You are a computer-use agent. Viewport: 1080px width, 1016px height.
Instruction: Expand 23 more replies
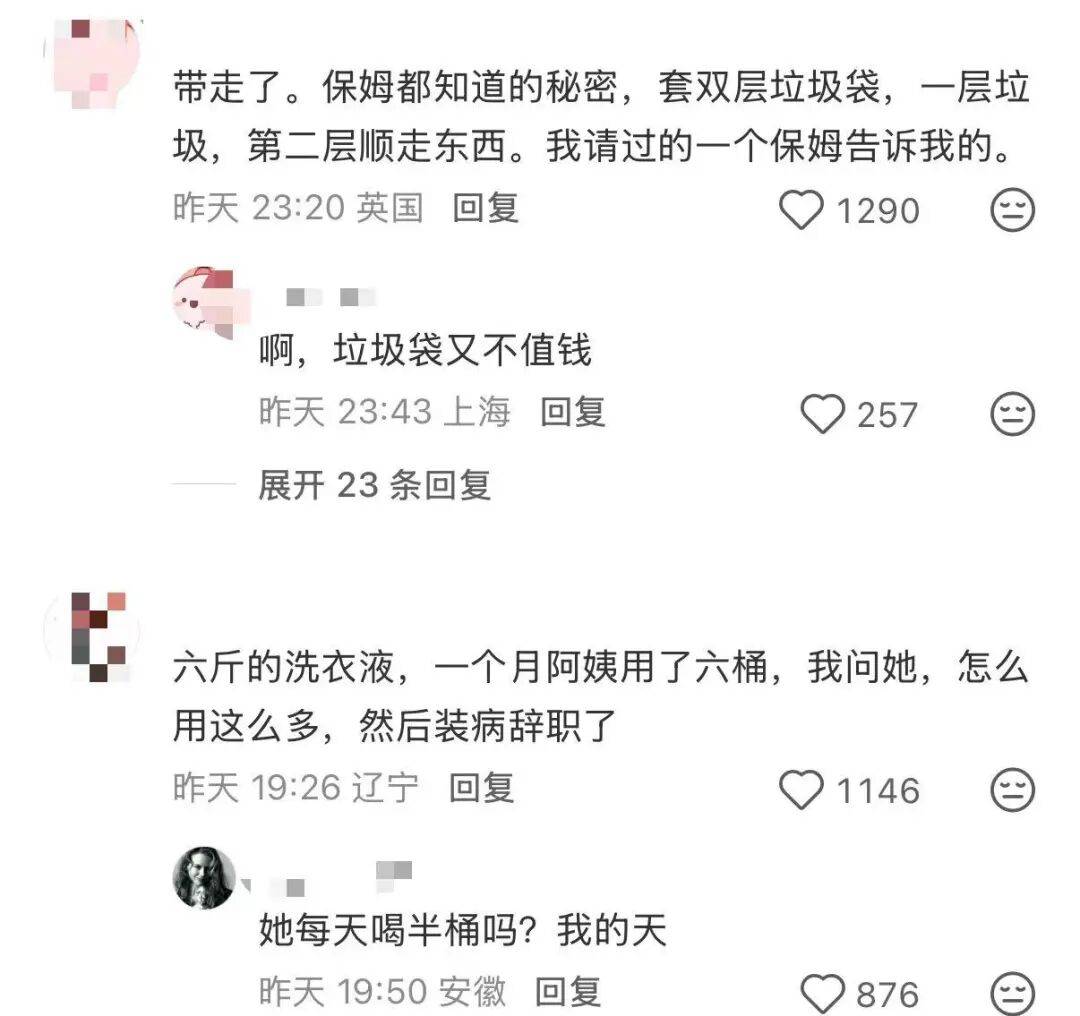click(374, 486)
